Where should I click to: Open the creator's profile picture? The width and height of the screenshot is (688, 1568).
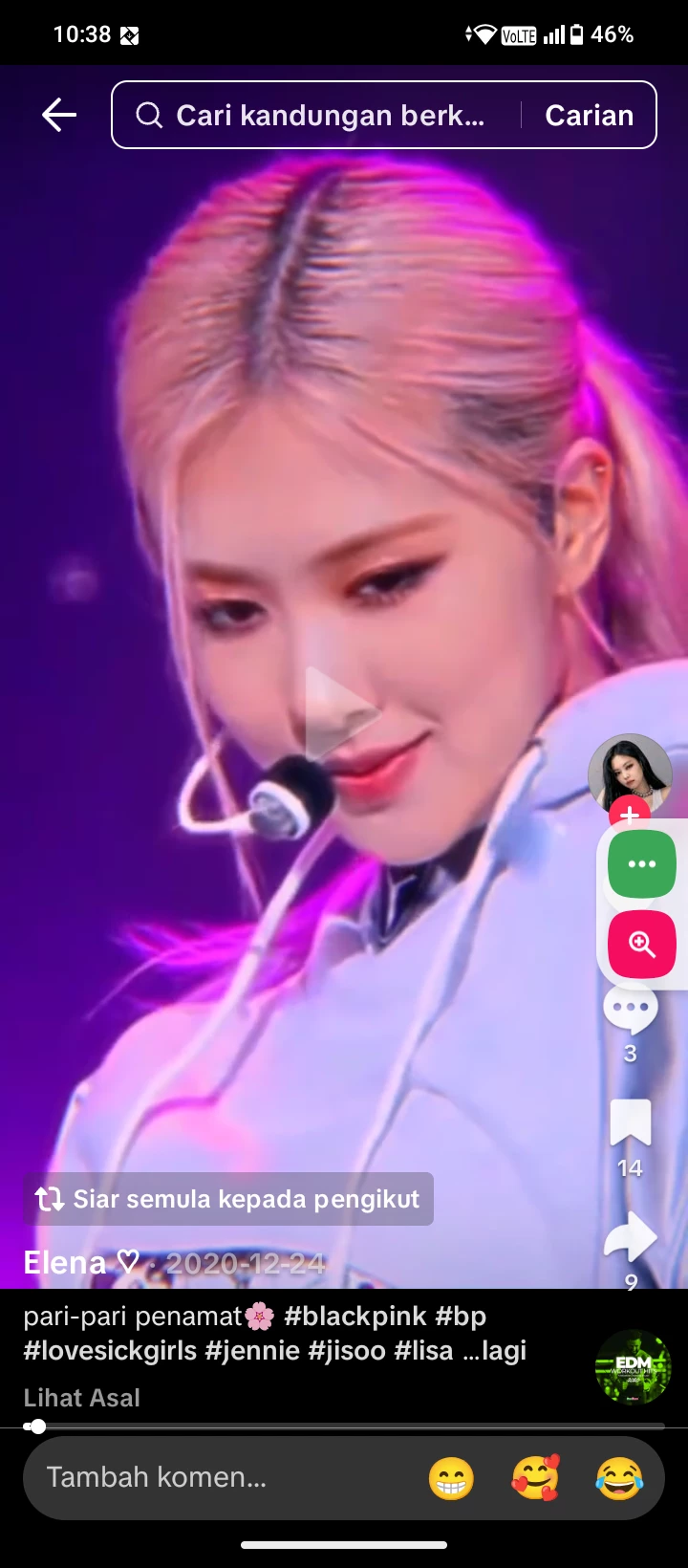point(629,773)
